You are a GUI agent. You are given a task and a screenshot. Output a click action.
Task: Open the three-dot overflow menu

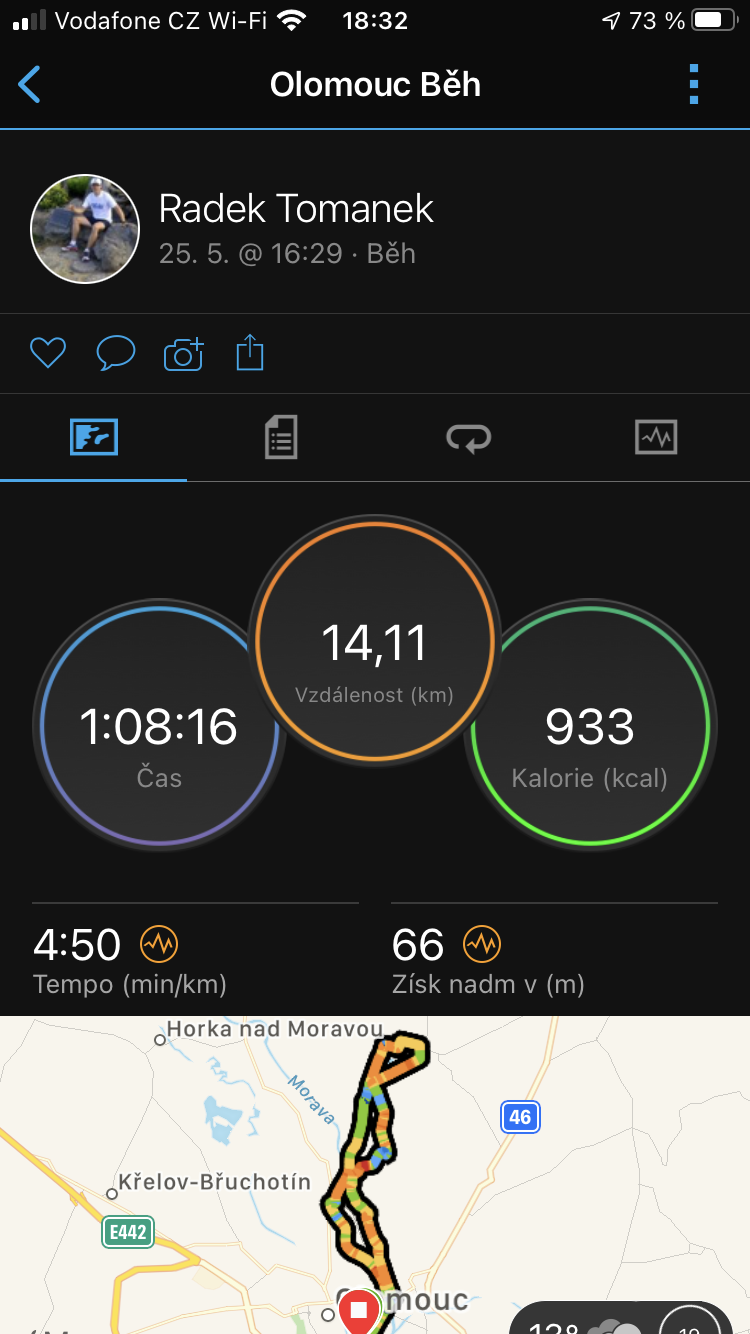694,85
